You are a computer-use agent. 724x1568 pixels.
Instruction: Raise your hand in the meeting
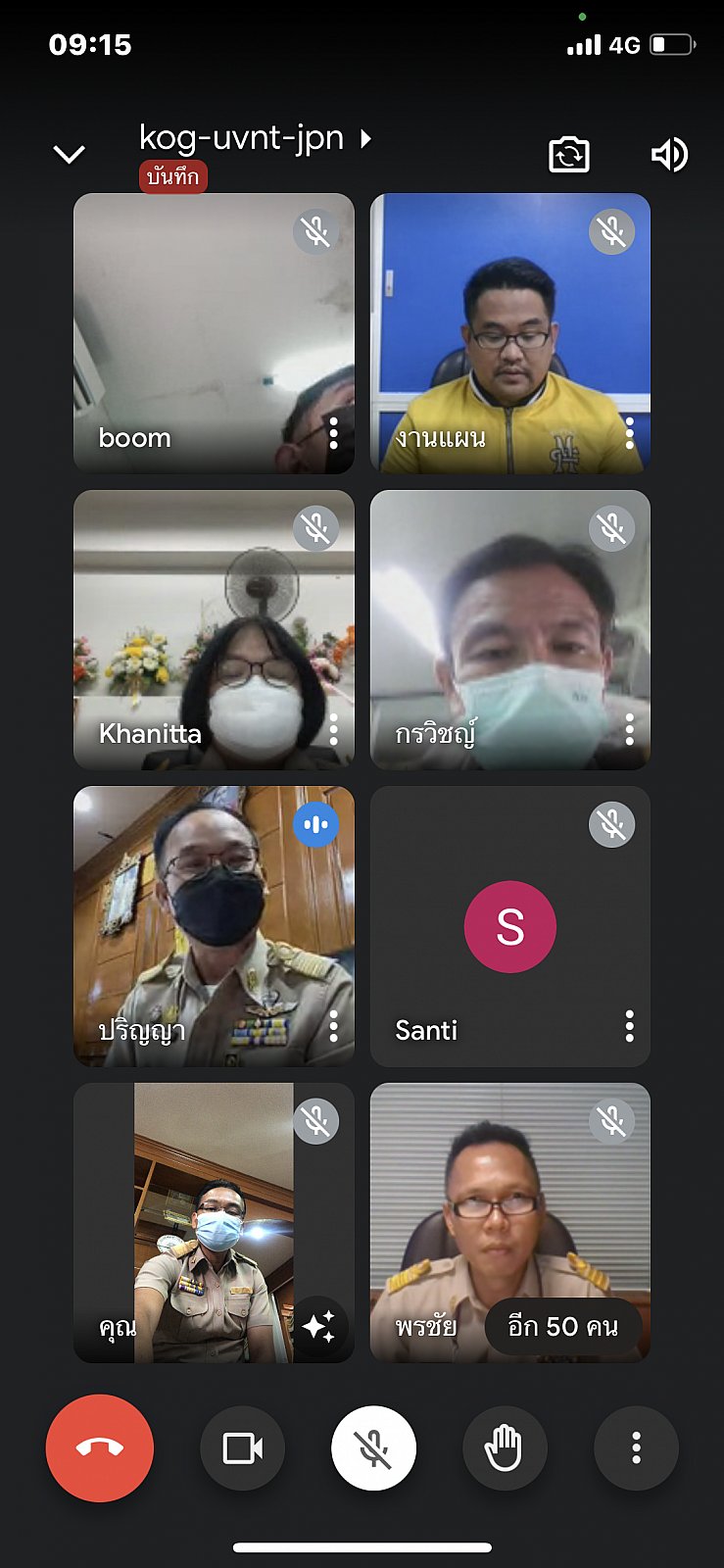point(505,1448)
